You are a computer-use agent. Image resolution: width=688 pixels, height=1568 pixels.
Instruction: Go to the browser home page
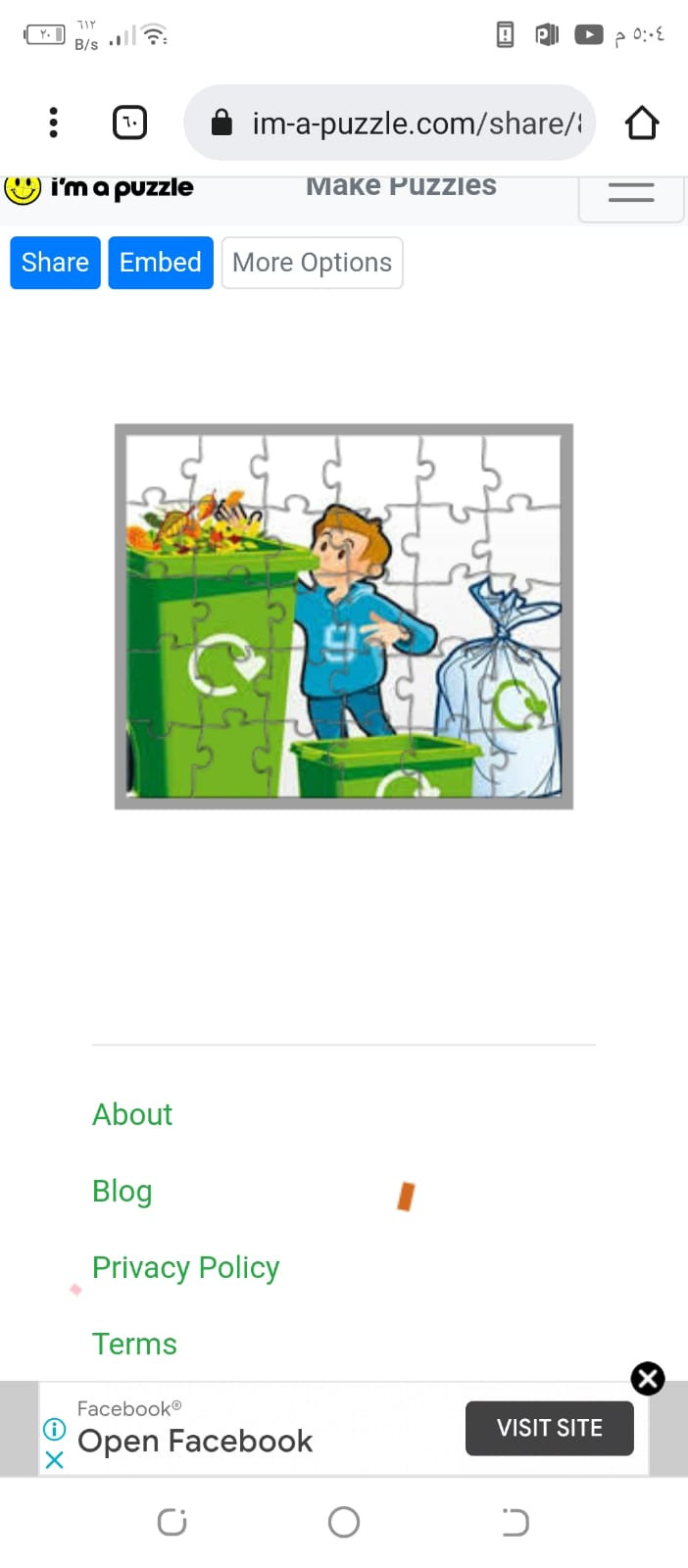click(x=642, y=122)
